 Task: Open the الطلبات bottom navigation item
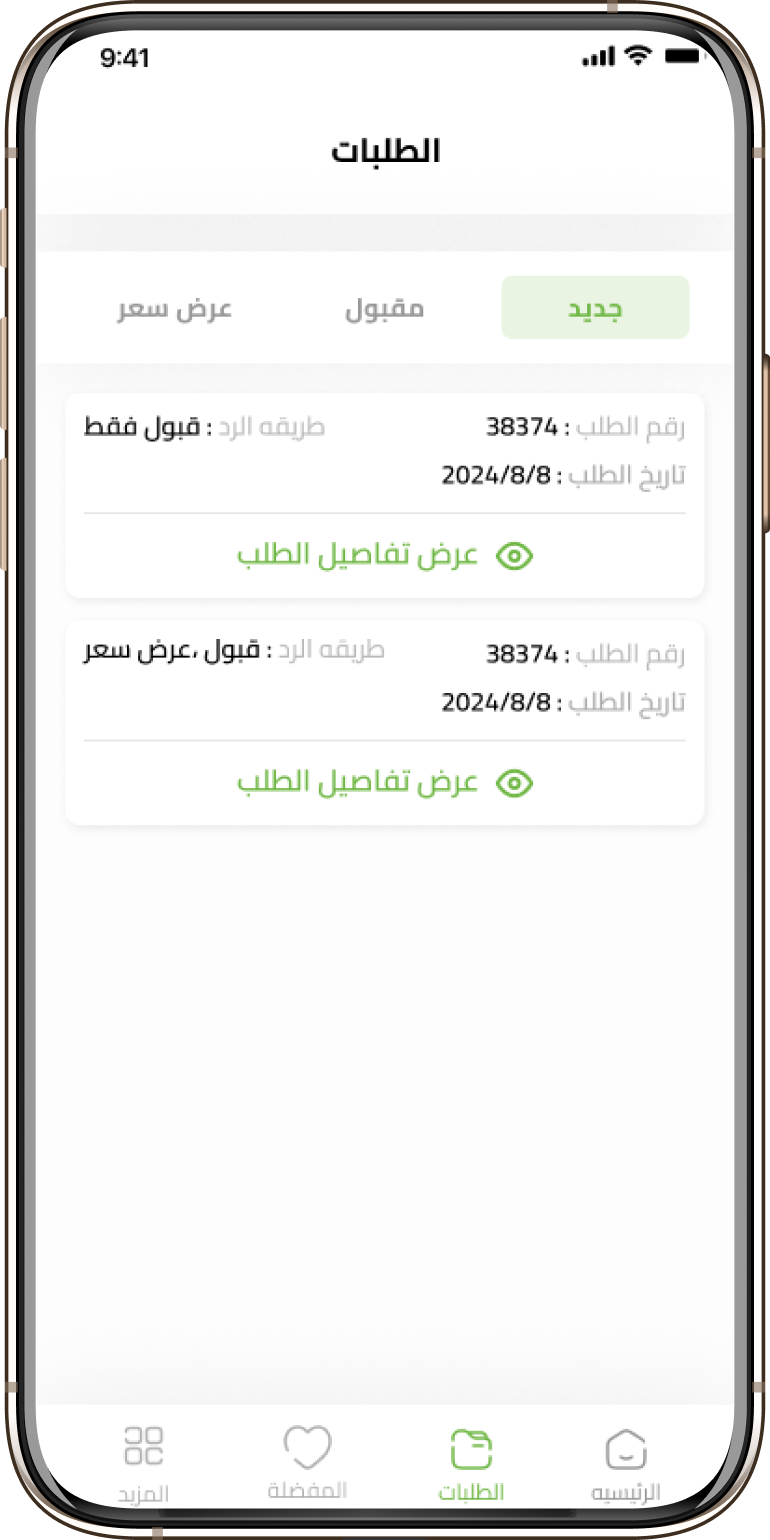tap(471, 1463)
